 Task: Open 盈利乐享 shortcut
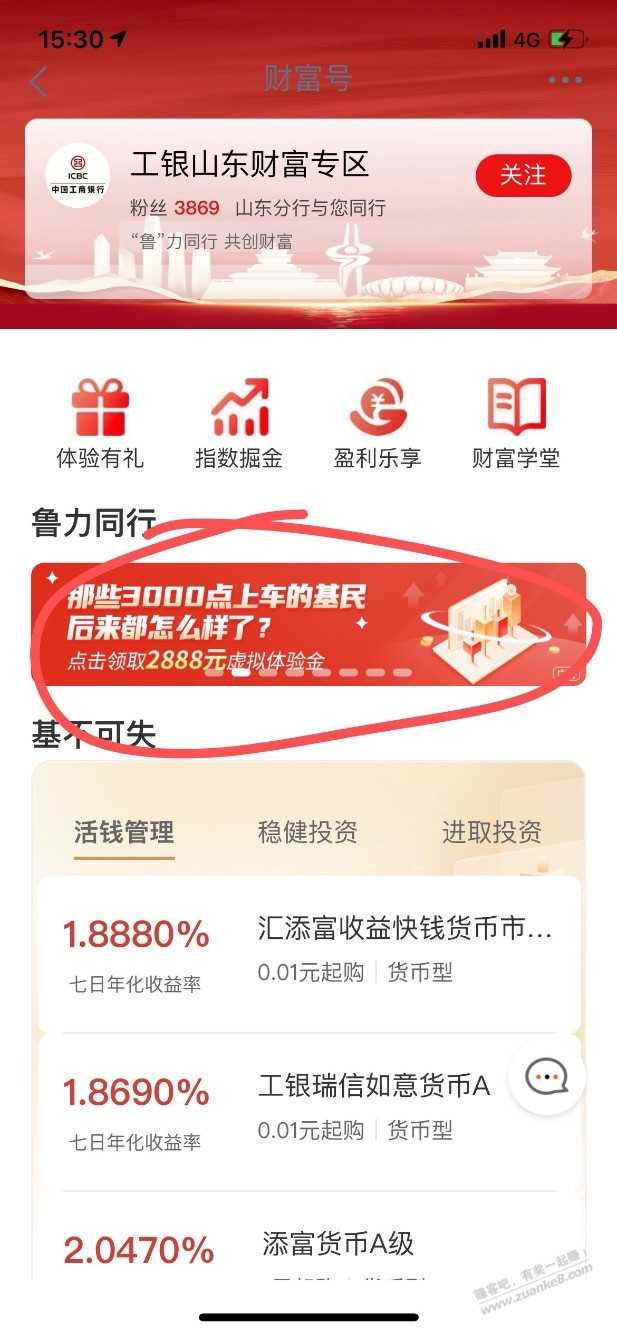point(377,424)
